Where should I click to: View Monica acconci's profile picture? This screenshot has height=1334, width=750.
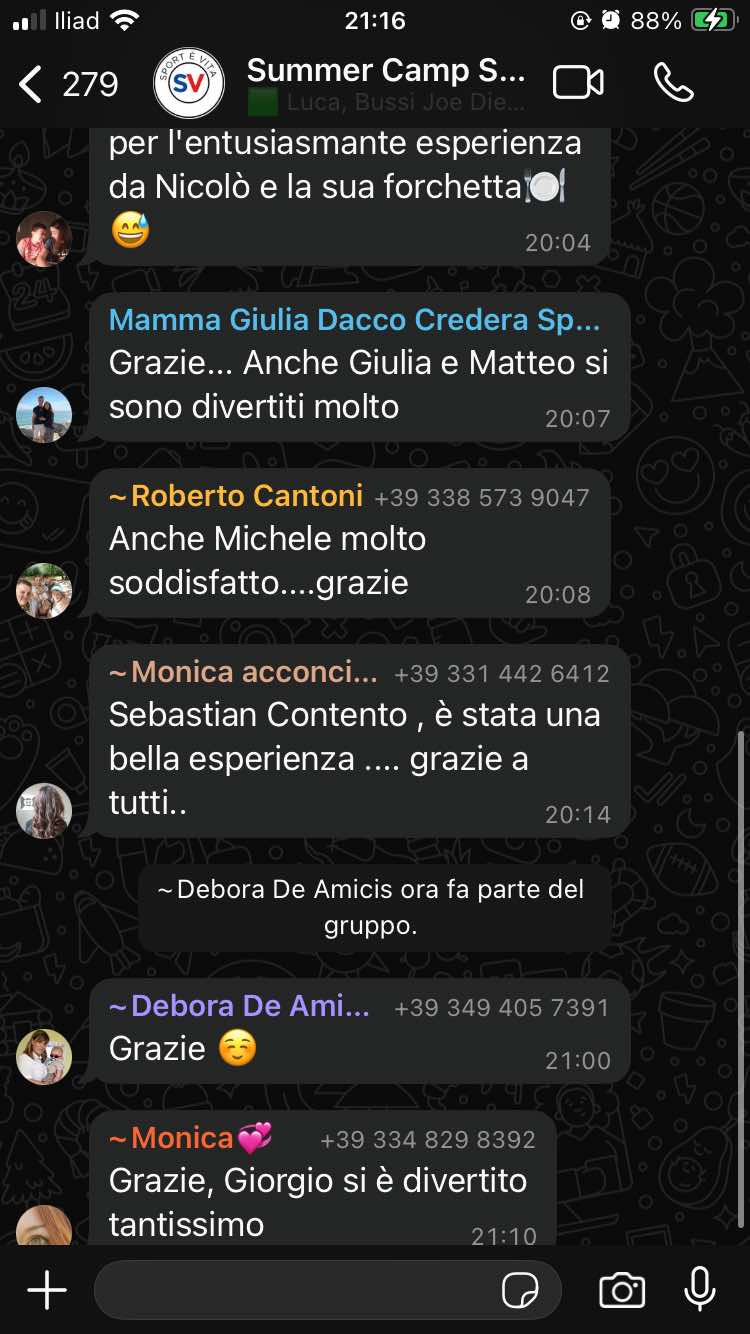click(x=44, y=810)
